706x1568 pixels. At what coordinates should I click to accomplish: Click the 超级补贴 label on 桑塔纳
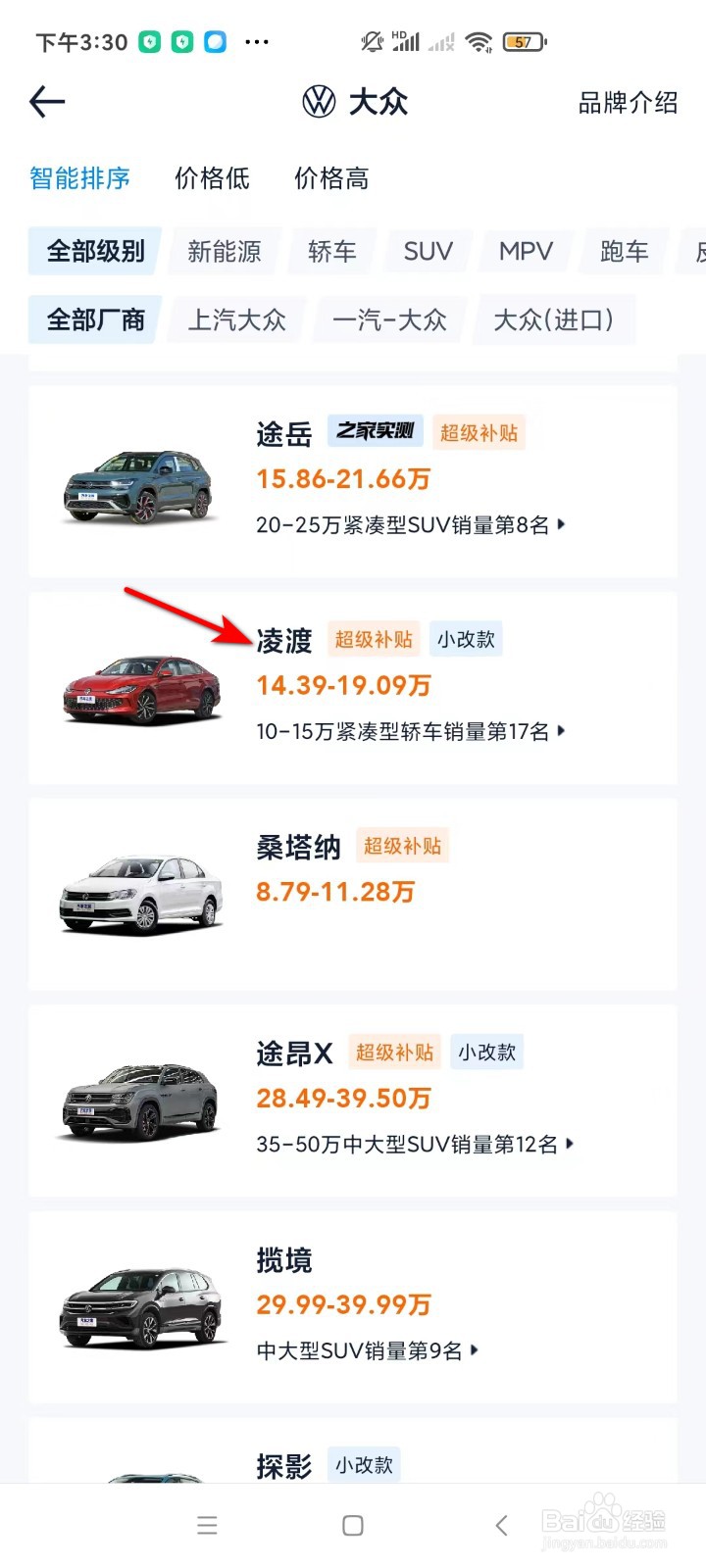coord(402,846)
